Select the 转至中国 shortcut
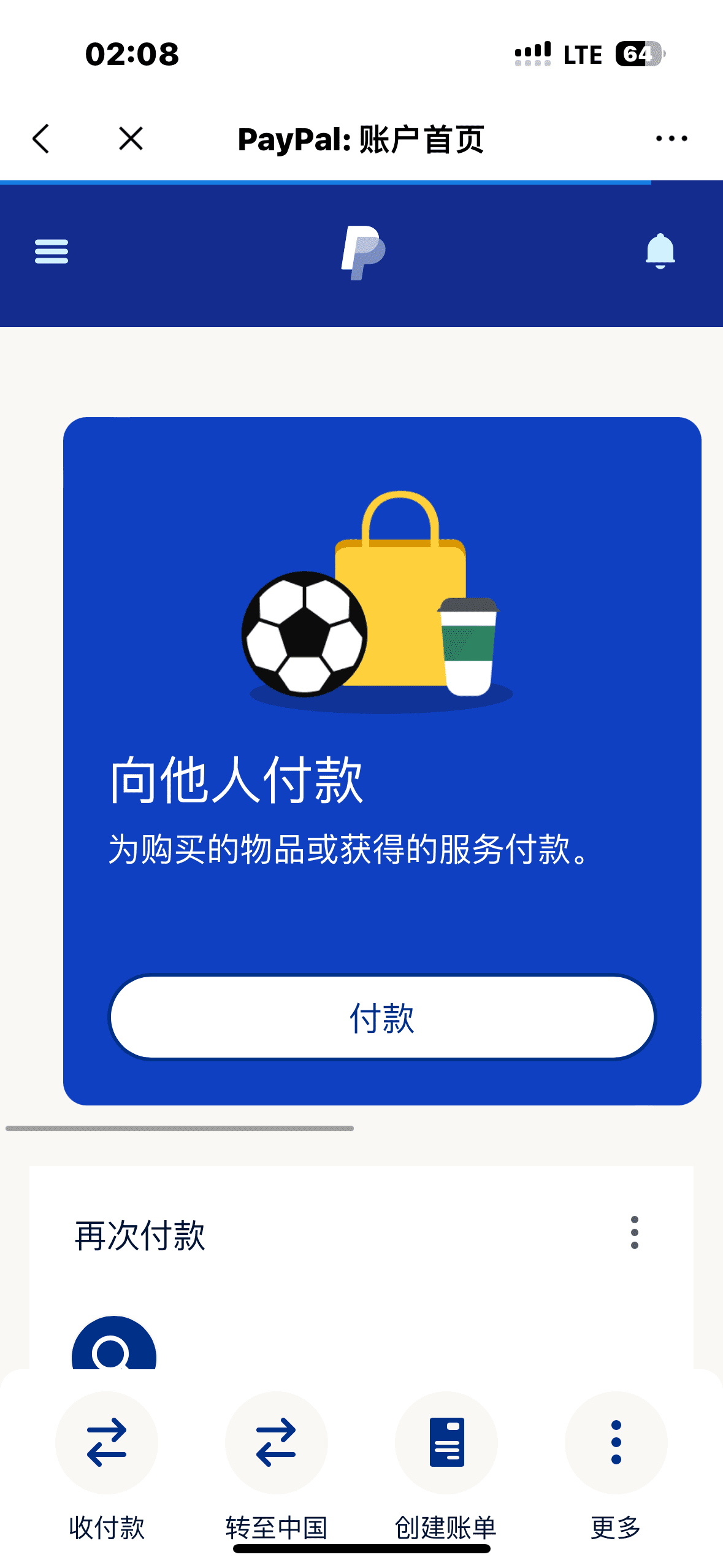 coord(276,1442)
